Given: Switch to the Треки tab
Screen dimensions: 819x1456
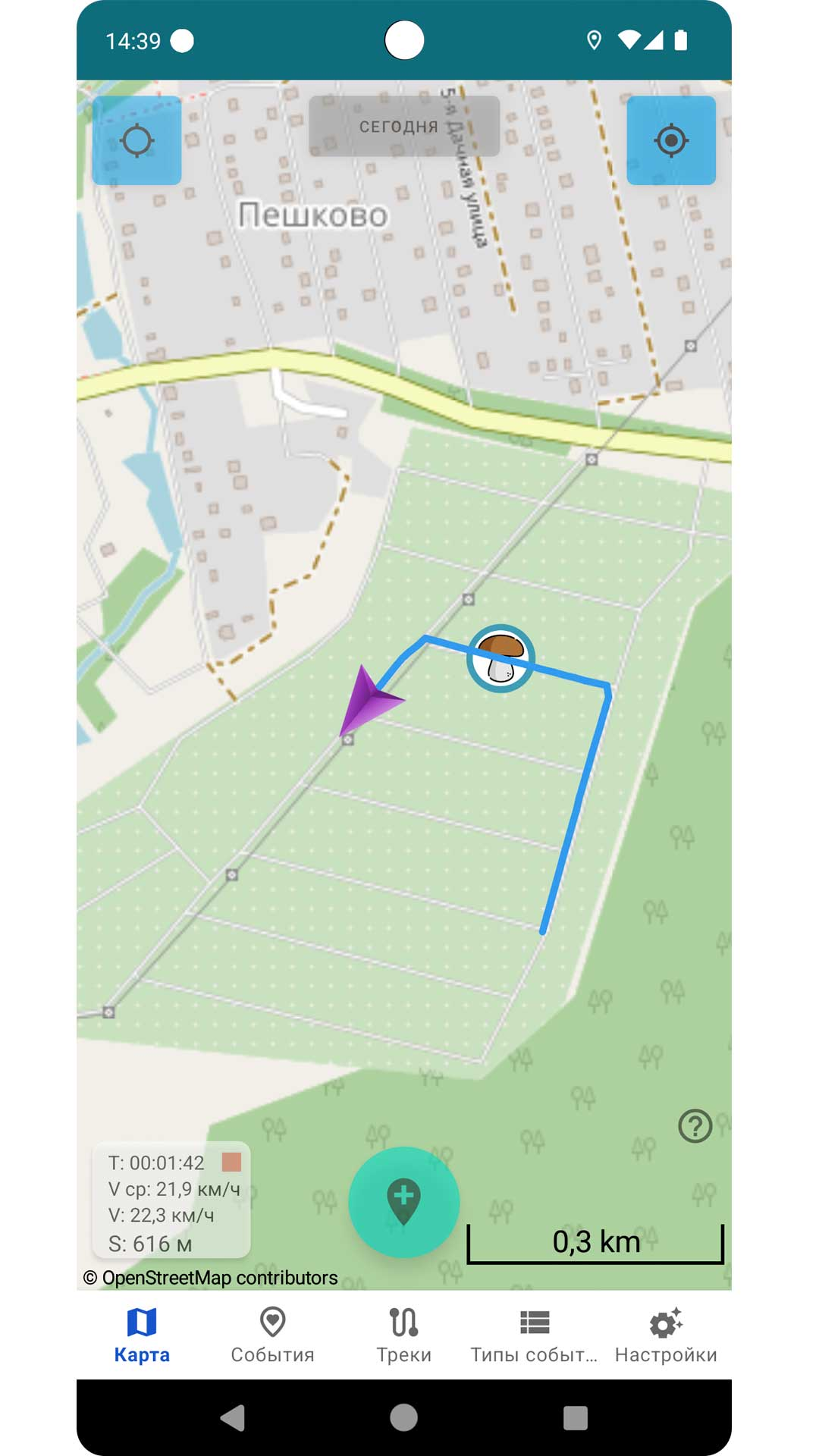Looking at the screenshot, I should (x=403, y=1335).
